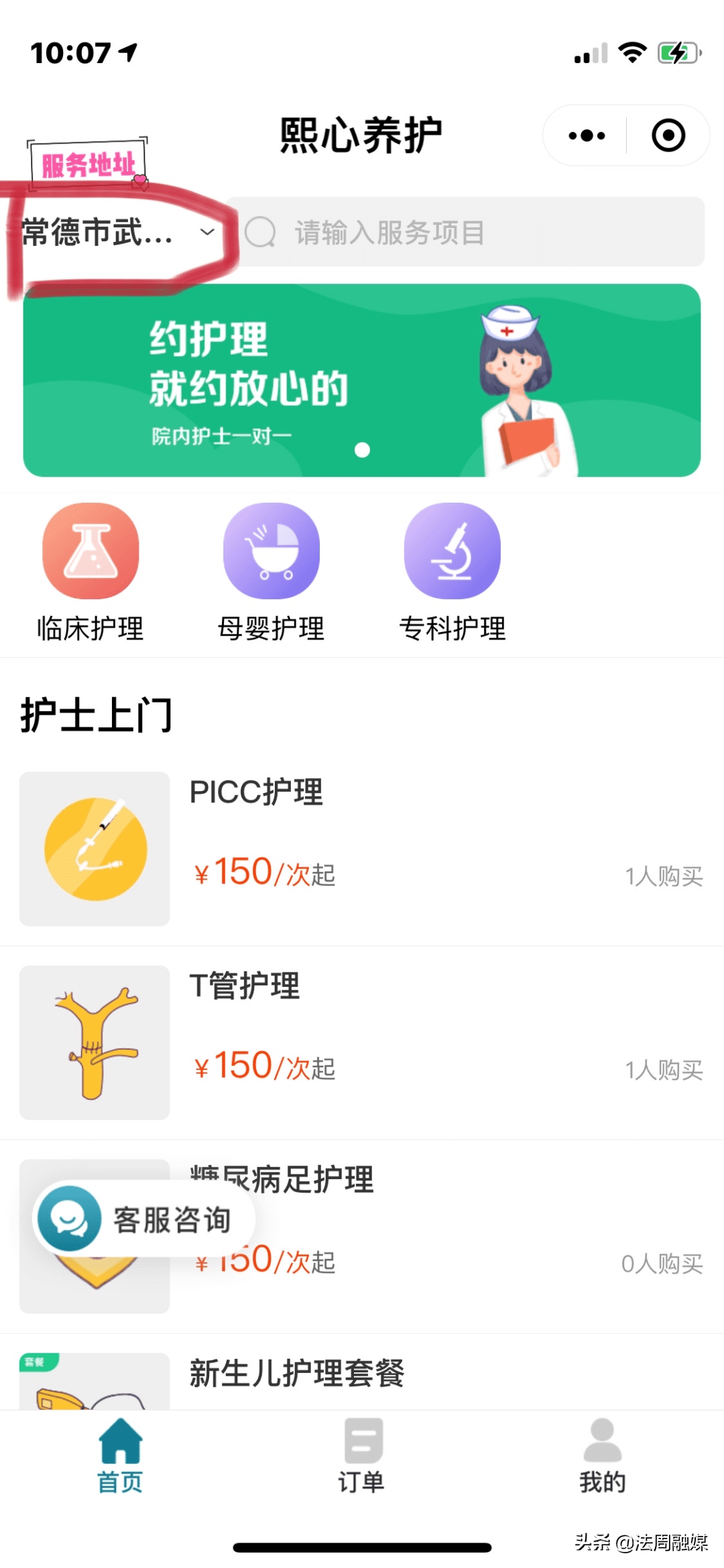Tap the search magnifier icon
The height and width of the screenshot is (1568, 724).
coord(261,233)
